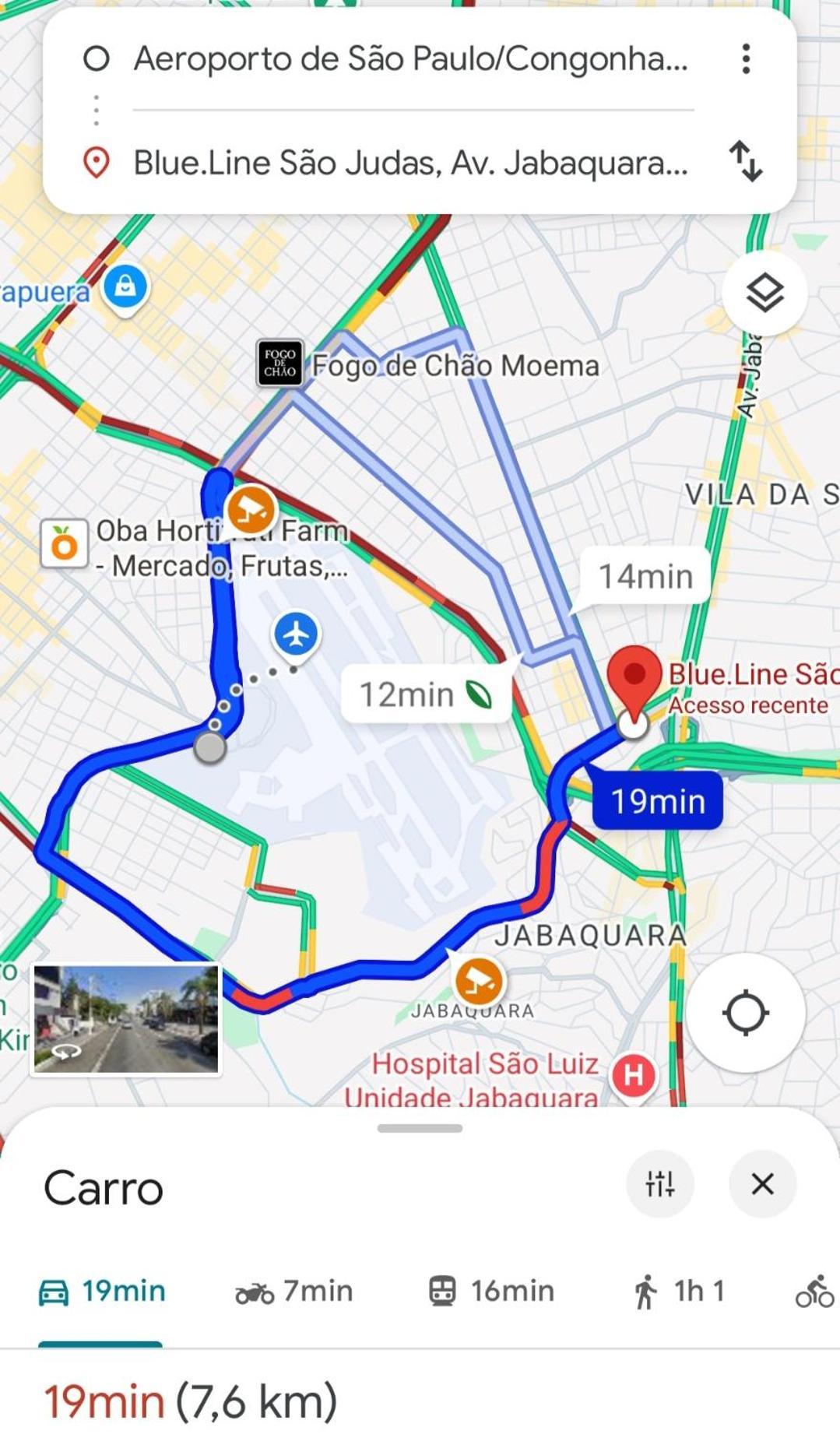The height and width of the screenshot is (1434, 840).
Task: Expand the bottom sheet handle
Action: pos(420,1128)
